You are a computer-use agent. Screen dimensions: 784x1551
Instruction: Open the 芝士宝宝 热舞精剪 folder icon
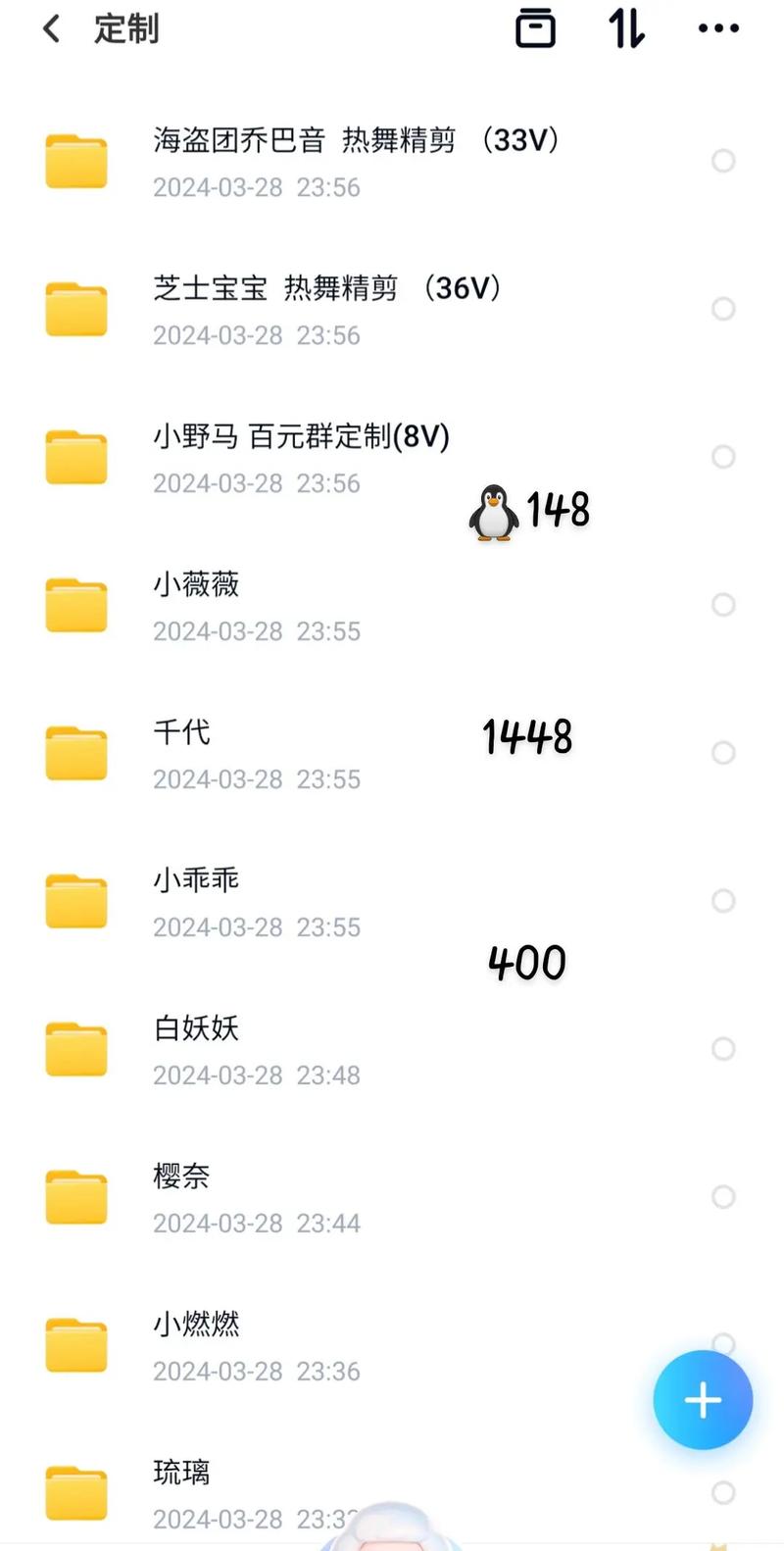click(76, 309)
